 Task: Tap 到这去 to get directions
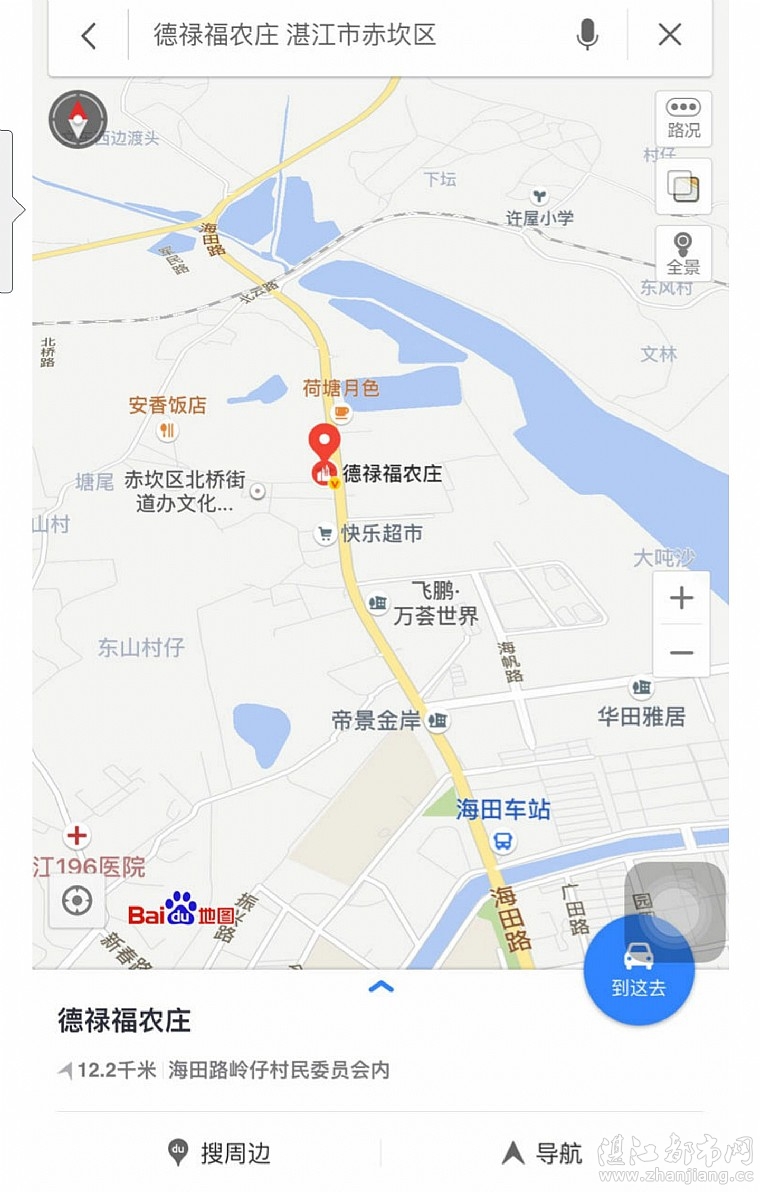(x=639, y=970)
